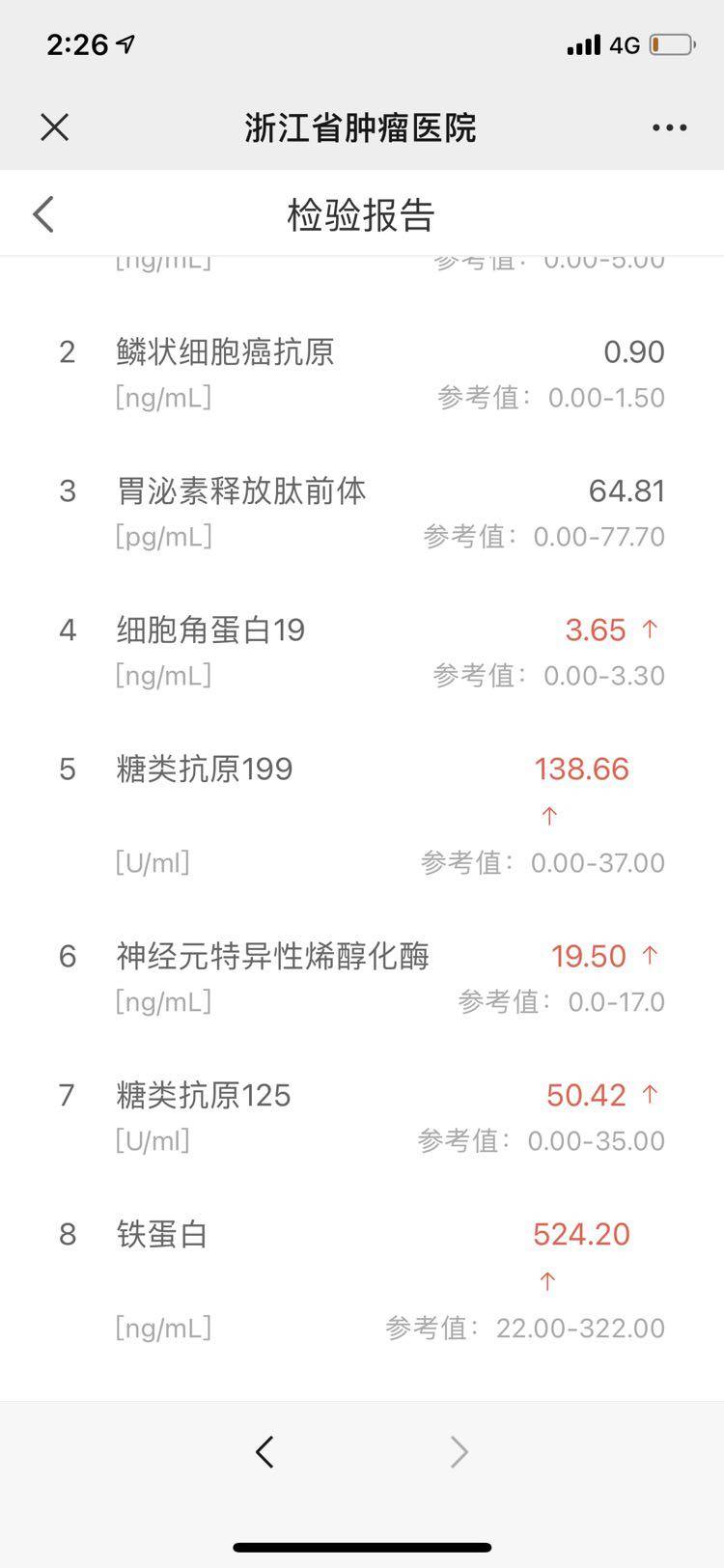Tap the browser forward arrow at bottom
This screenshot has width=724, height=1568.
pyautogui.click(x=459, y=1451)
